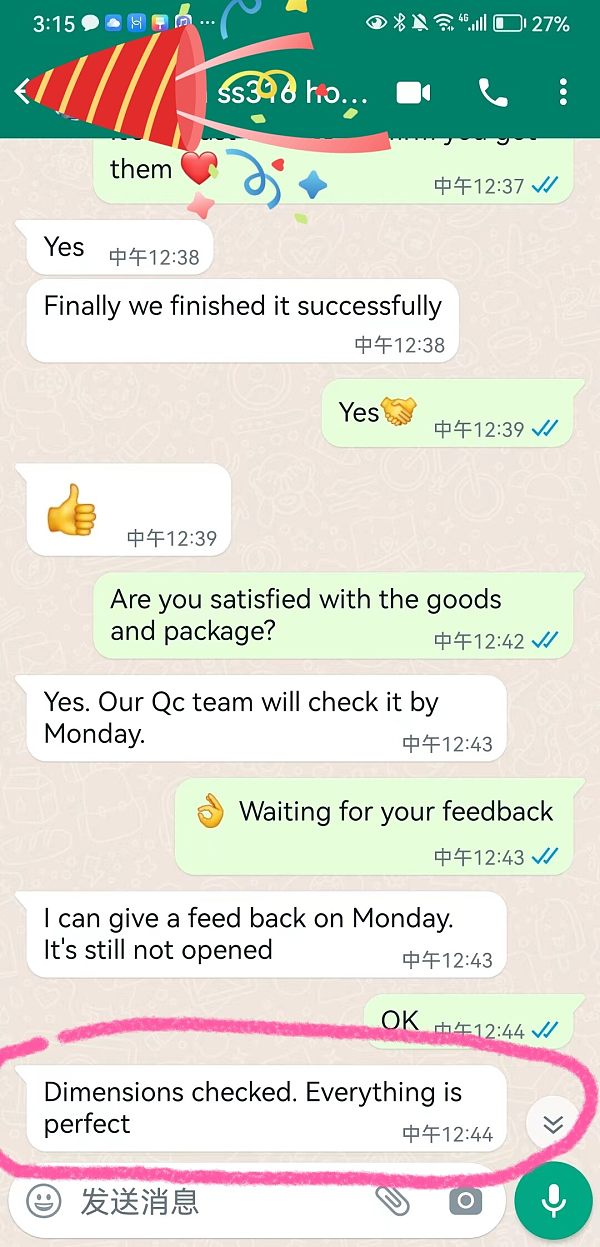
Task: Open the emoji picker
Action: click(x=43, y=1201)
